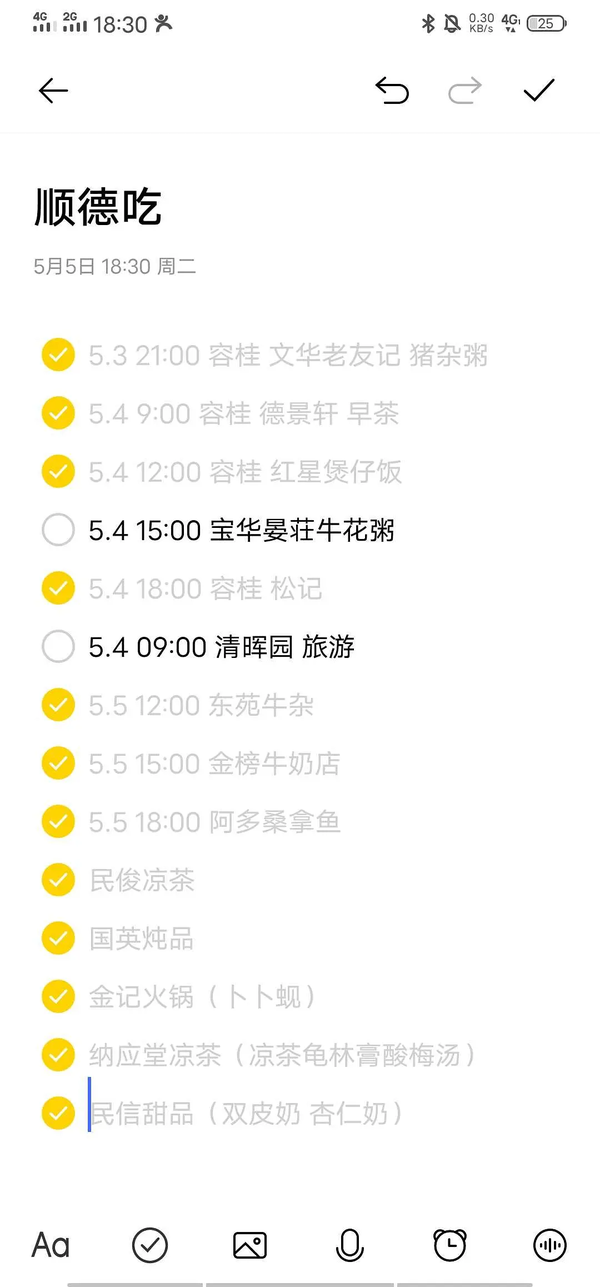Image resolution: width=600 pixels, height=1287 pixels.
Task: Uncheck 红星煲仔饭 item
Action: (x=58, y=472)
